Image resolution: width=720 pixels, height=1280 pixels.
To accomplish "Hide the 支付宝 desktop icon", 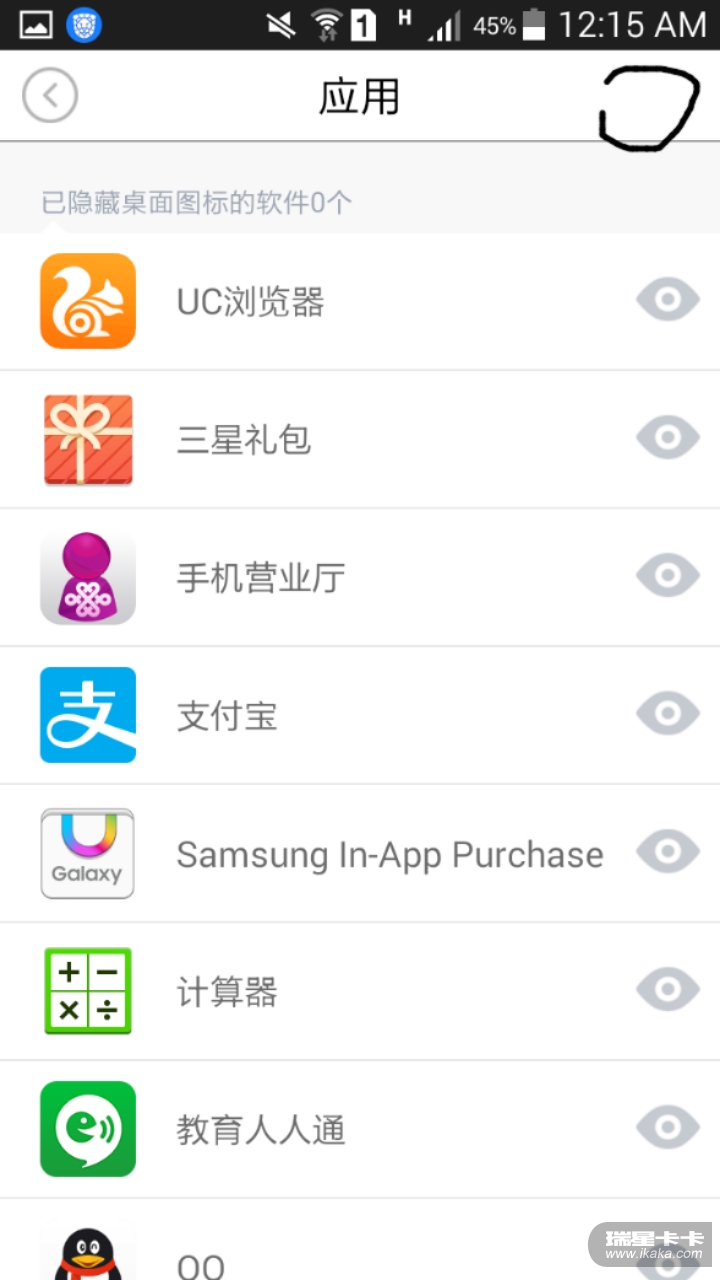I will point(668,714).
